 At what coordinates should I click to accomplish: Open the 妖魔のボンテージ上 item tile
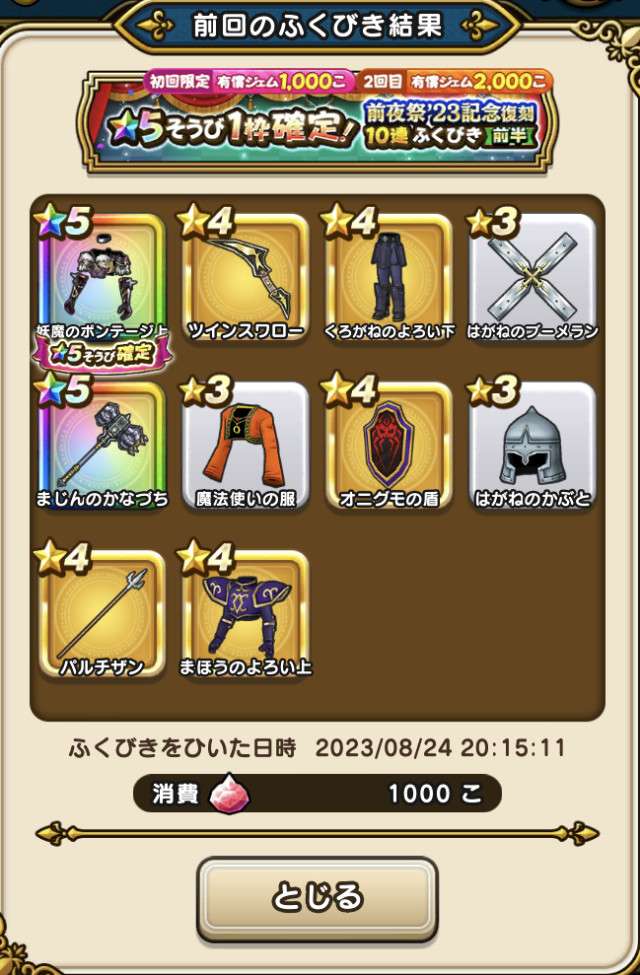100,280
